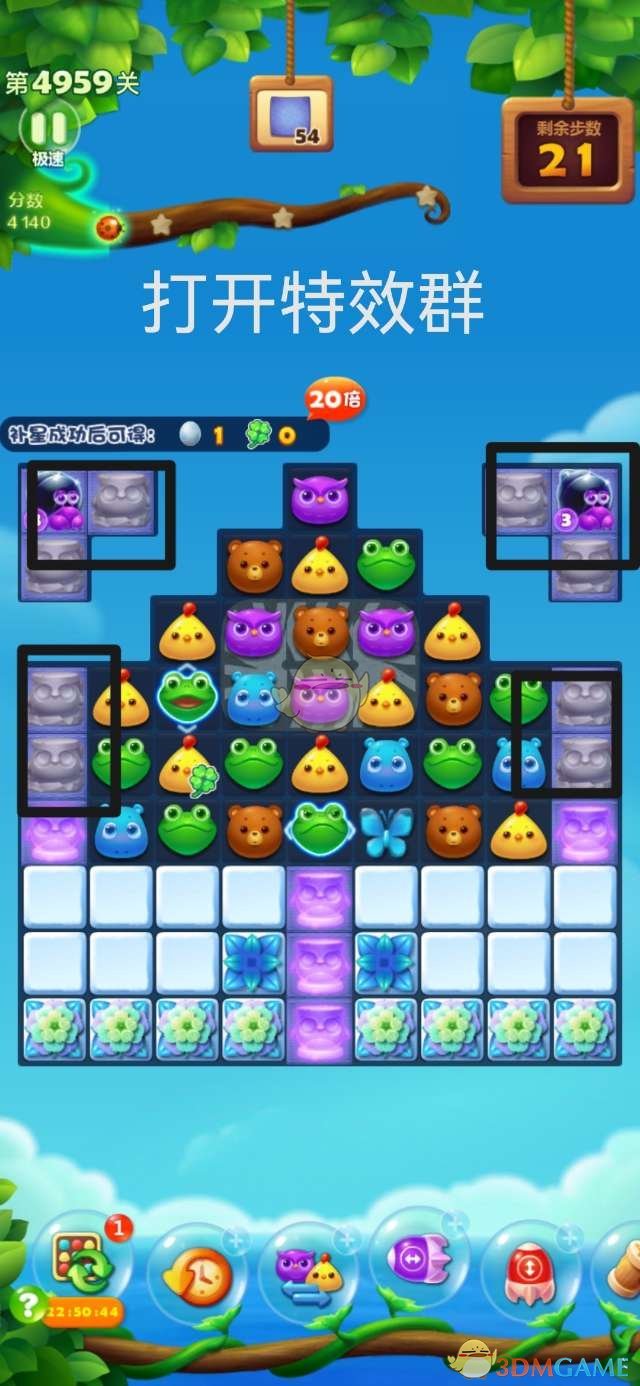Tap the blue butterfly piece on the board

click(x=385, y=828)
